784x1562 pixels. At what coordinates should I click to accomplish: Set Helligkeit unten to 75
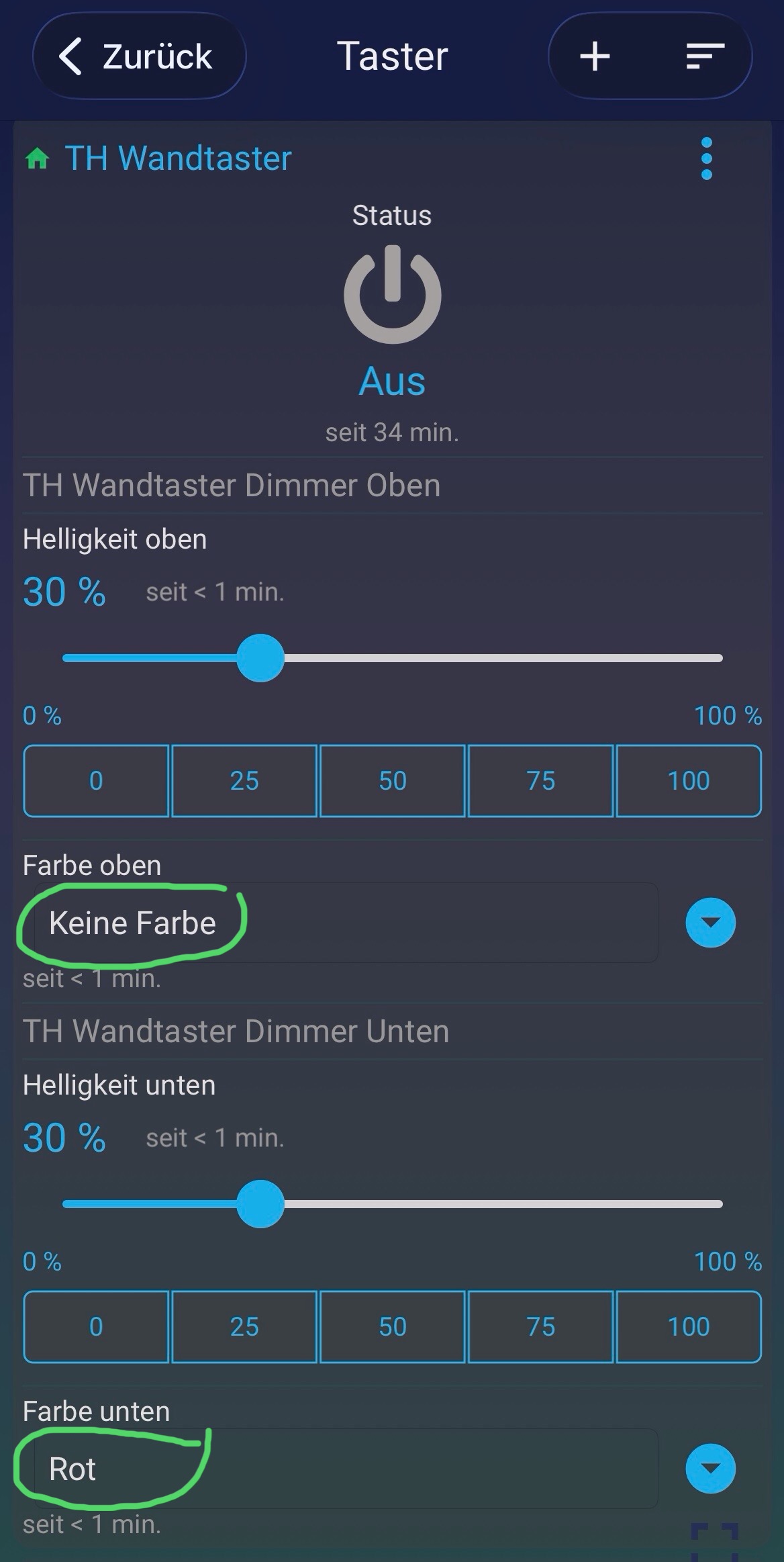pyautogui.click(x=540, y=1327)
